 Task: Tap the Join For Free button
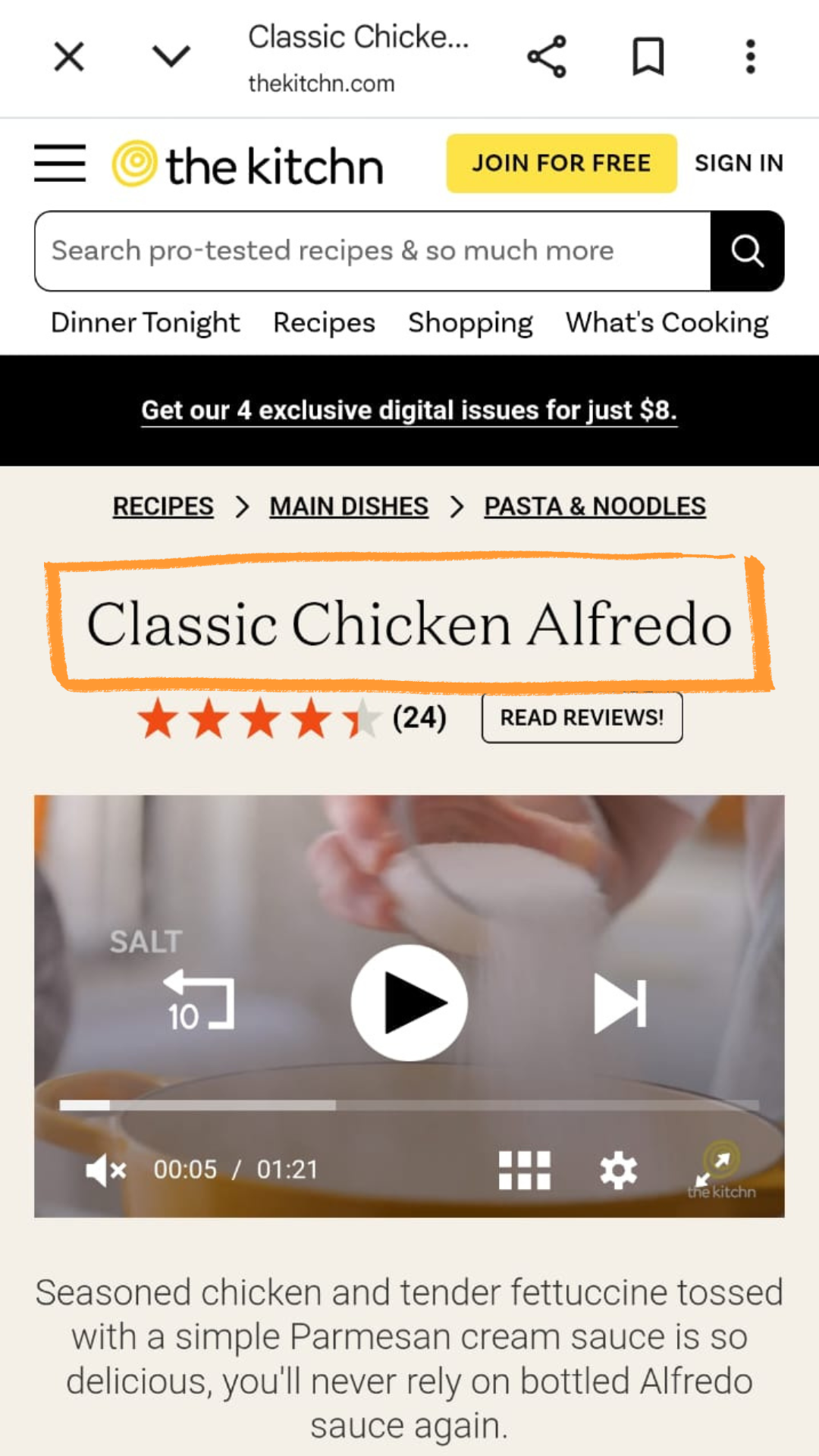point(561,163)
